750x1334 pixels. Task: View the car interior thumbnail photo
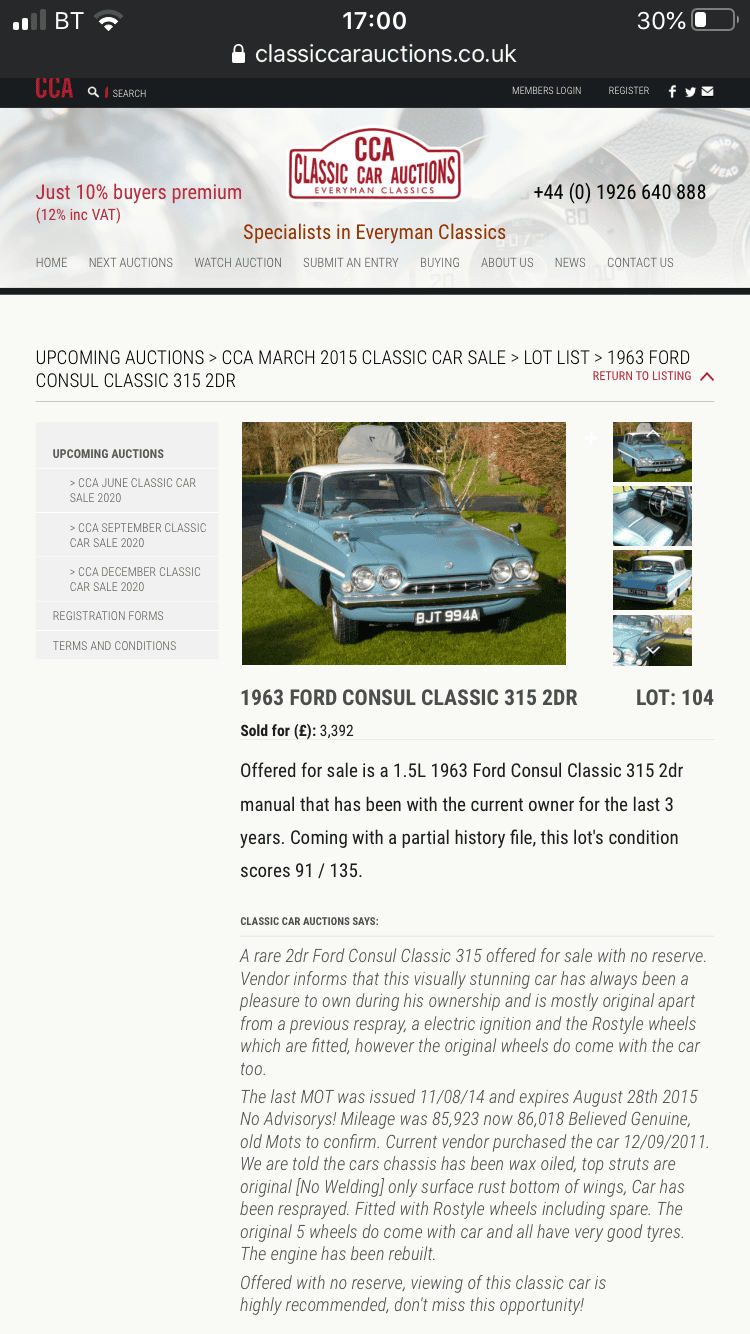click(652, 516)
